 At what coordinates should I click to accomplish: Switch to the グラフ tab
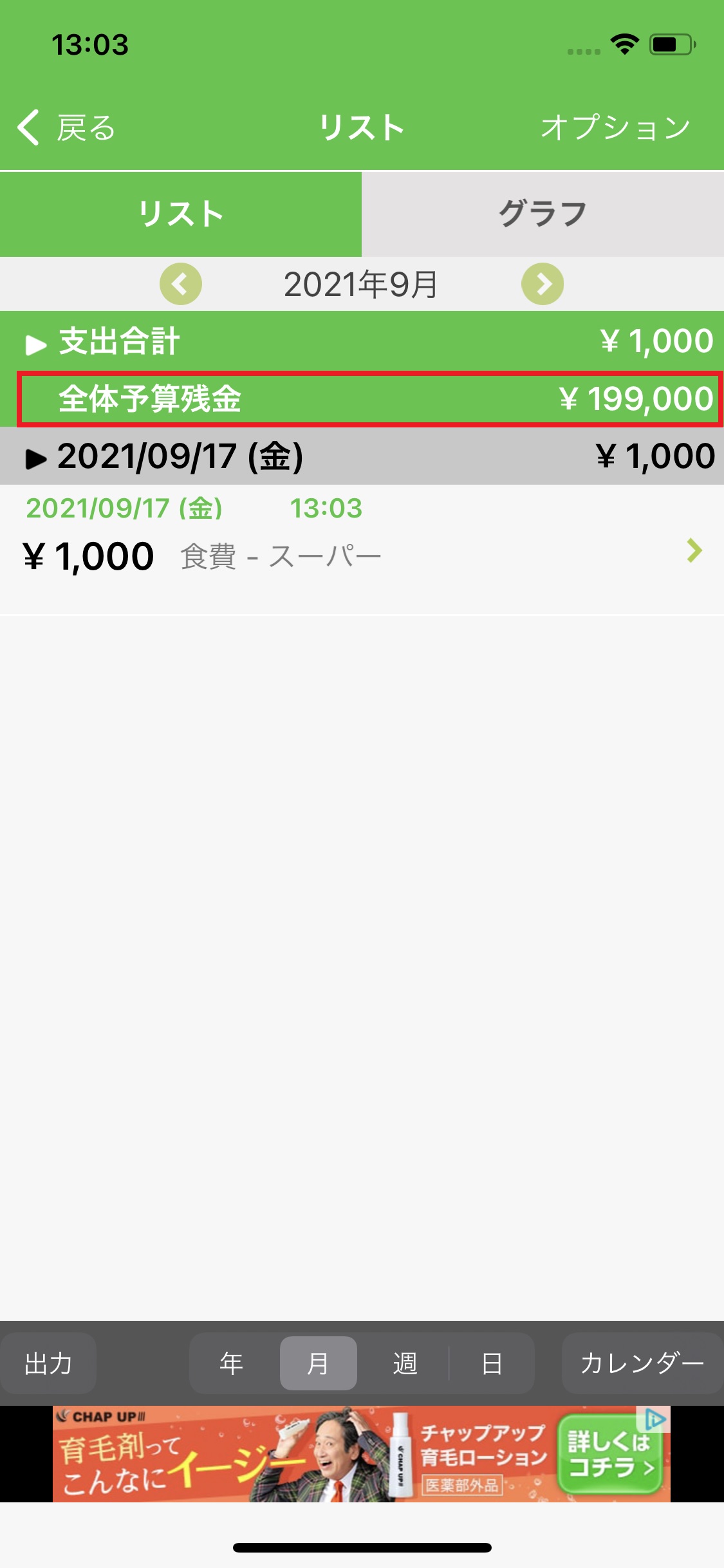[x=543, y=214]
